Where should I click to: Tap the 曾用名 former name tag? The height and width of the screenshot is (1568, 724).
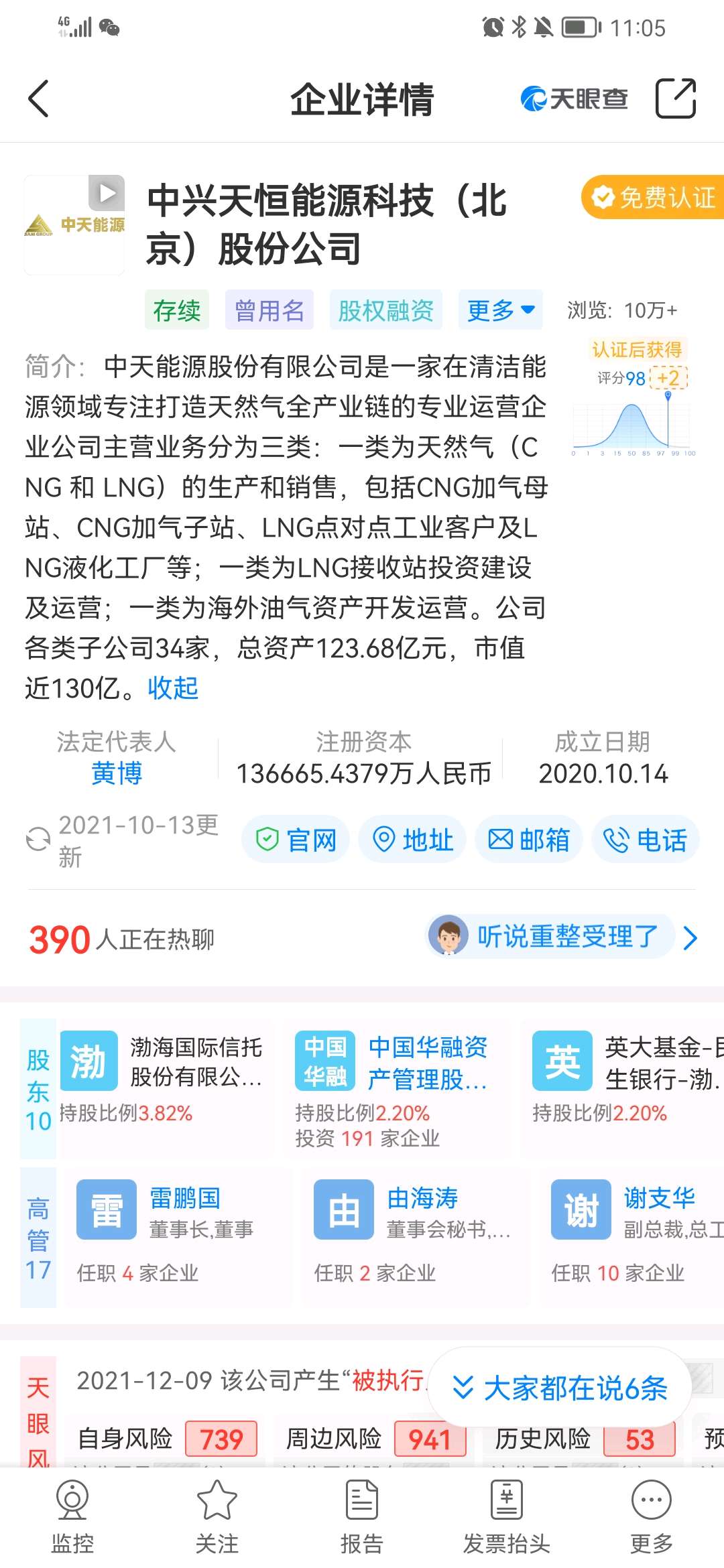270,310
